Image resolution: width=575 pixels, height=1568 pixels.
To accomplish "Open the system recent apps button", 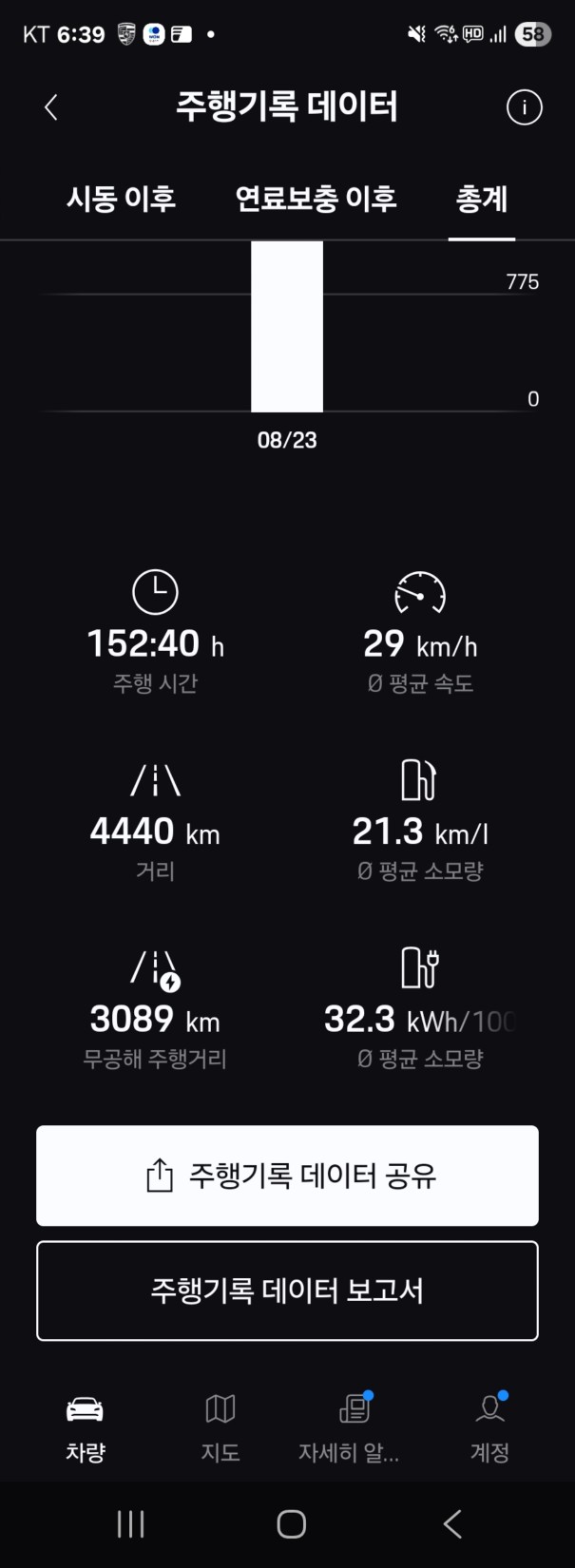I will coord(130,1524).
